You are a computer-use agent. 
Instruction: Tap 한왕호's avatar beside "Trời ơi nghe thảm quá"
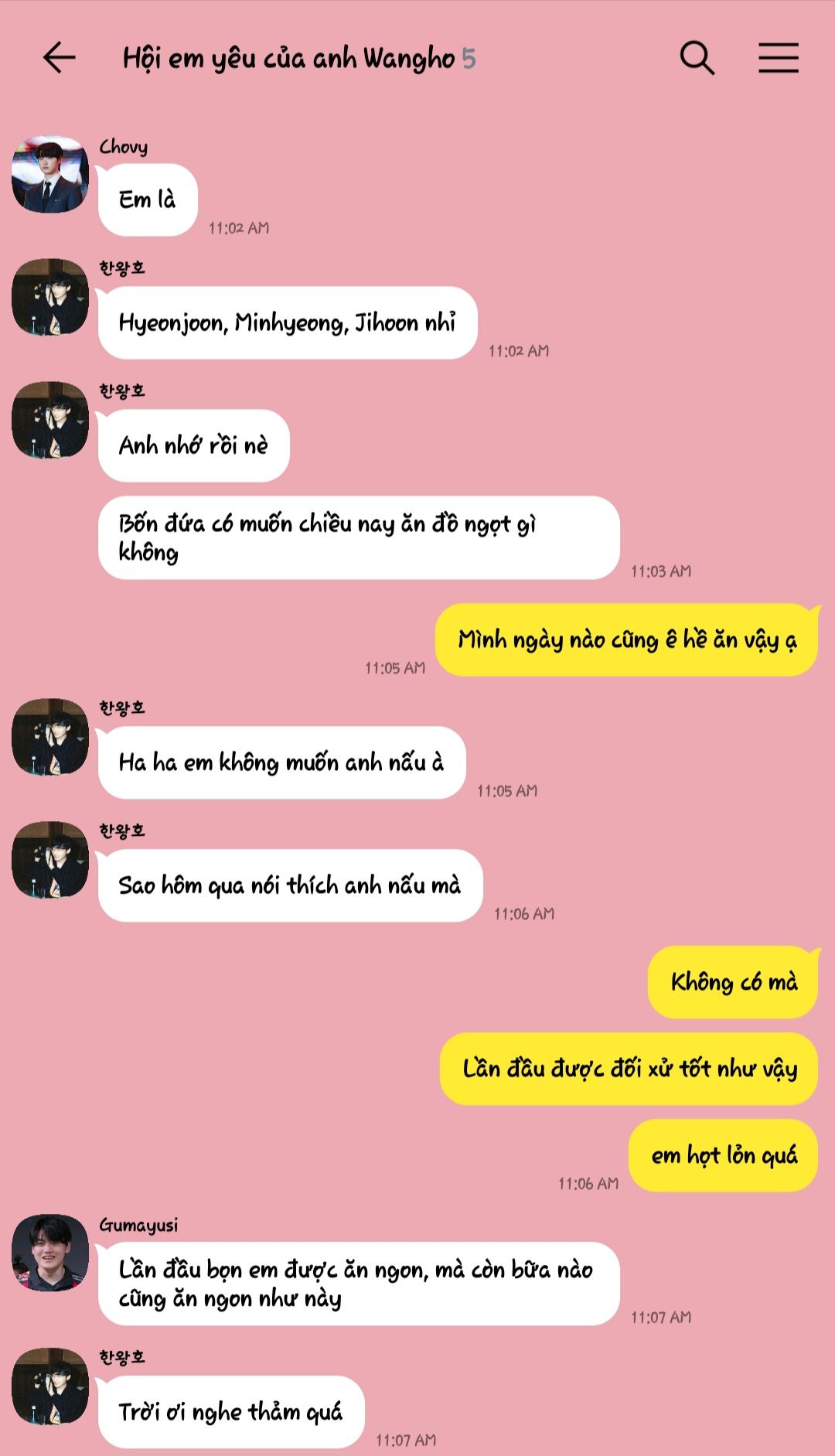click(x=50, y=1386)
